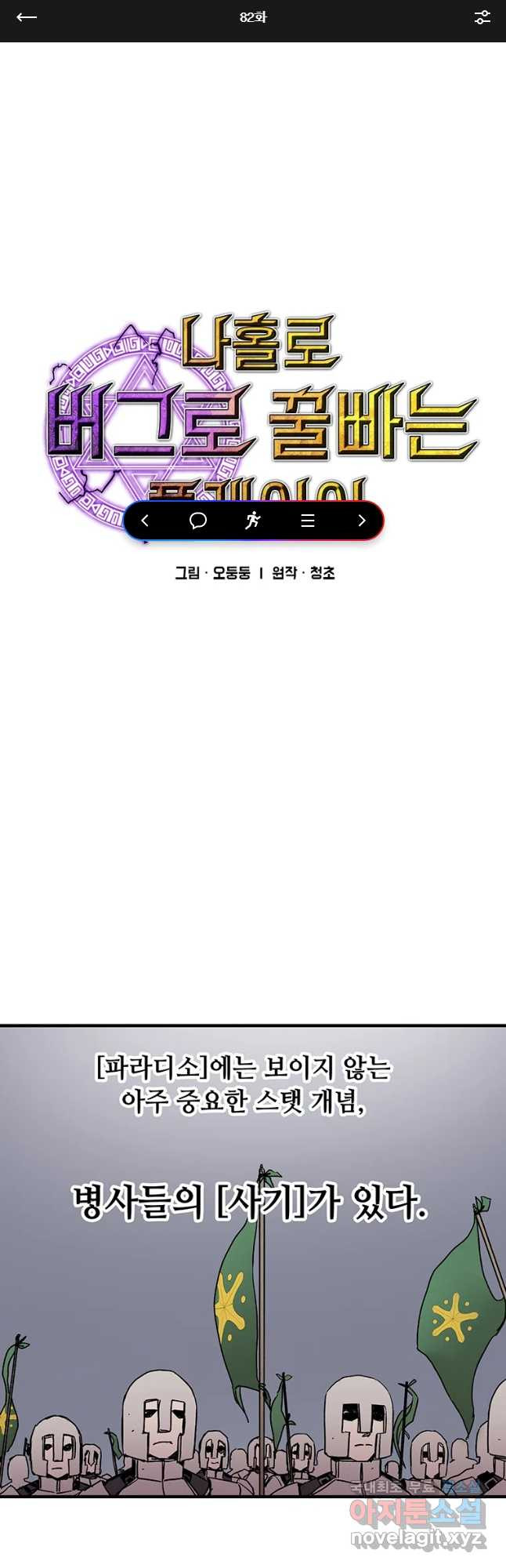
Task: Go to the next episode
Action: point(361,521)
